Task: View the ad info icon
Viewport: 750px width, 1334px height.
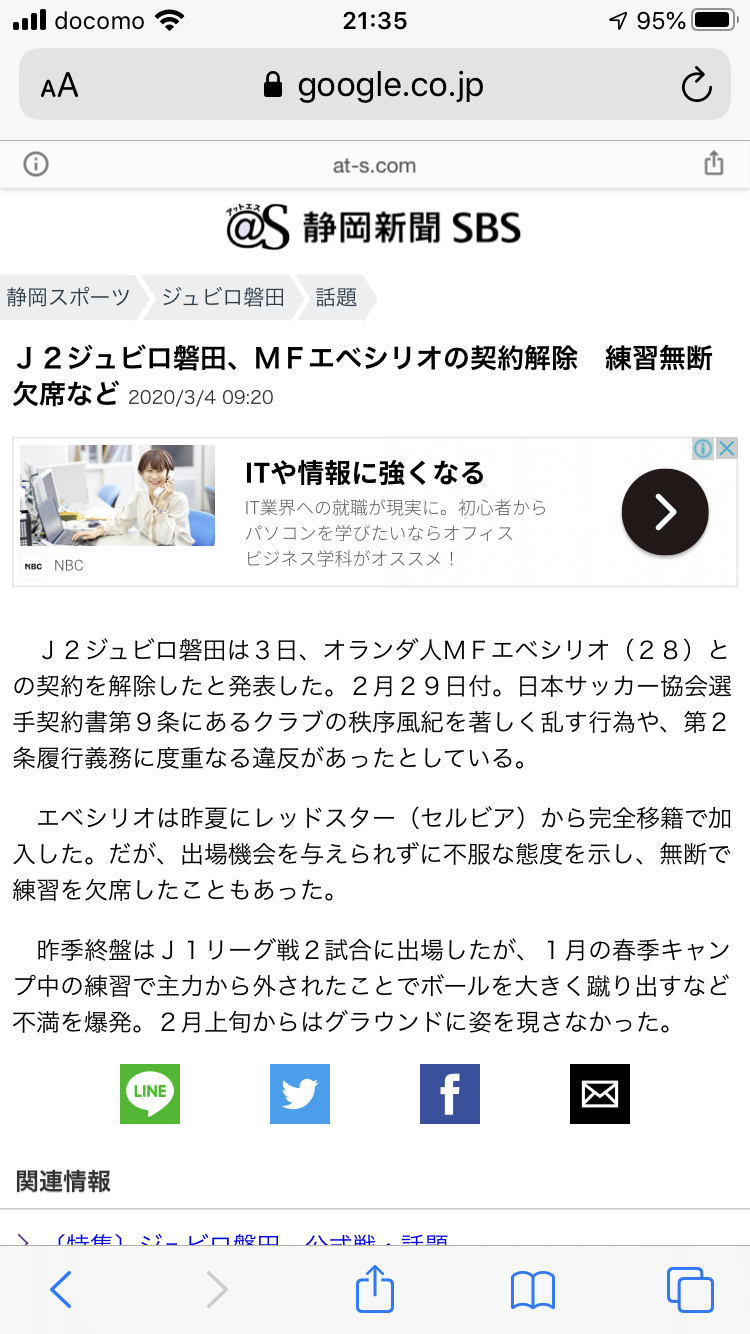Action: click(703, 449)
